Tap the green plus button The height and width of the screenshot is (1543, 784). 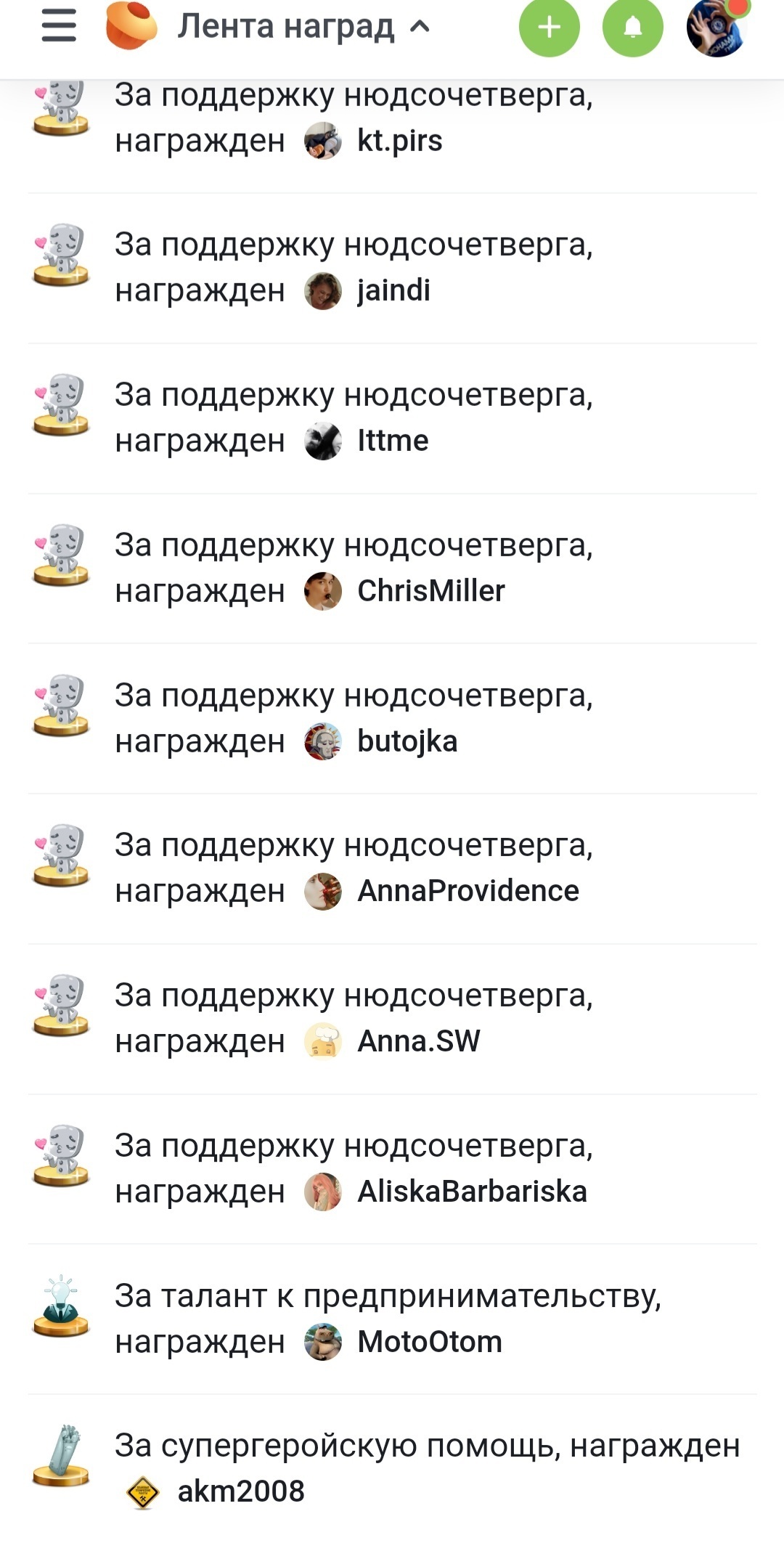pyautogui.click(x=550, y=28)
